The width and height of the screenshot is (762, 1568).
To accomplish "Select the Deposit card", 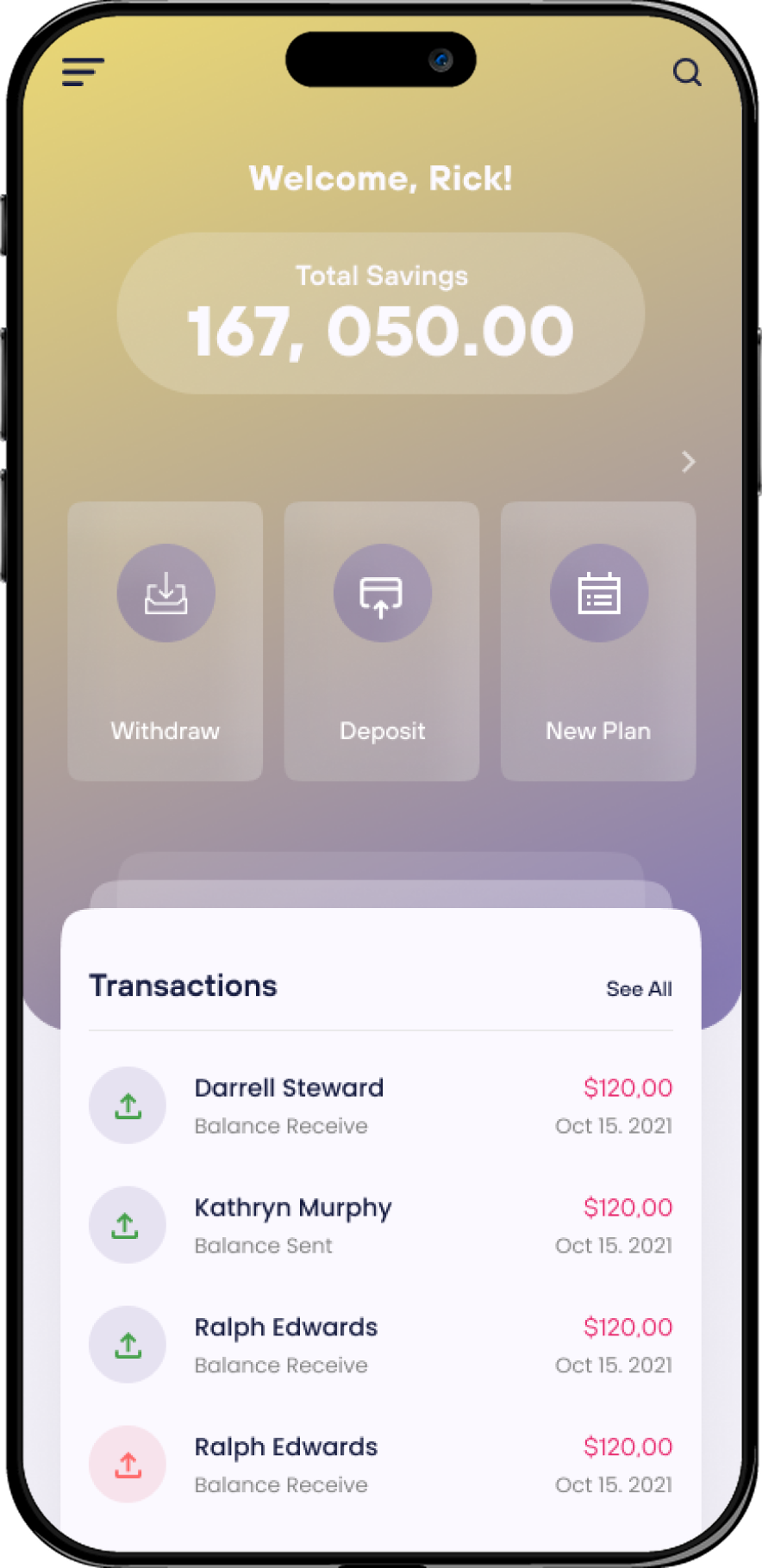I will [382, 641].
